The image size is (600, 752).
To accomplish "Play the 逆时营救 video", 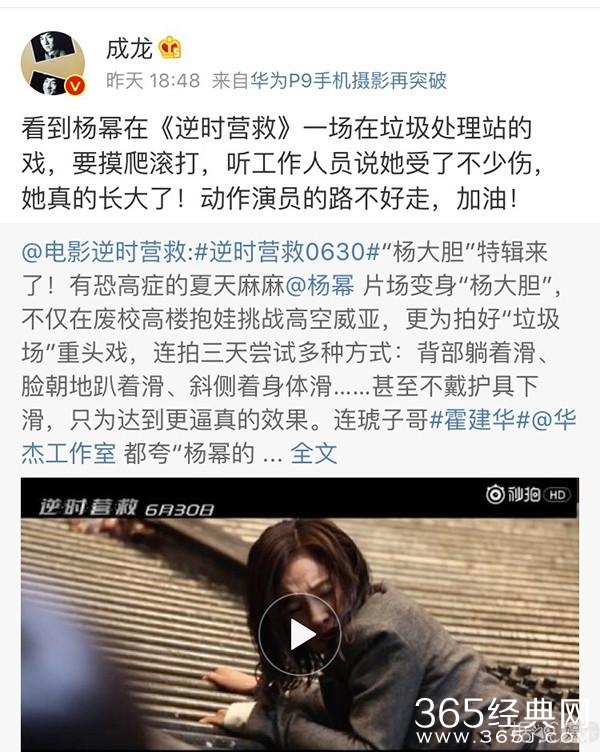I will click(299, 633).
